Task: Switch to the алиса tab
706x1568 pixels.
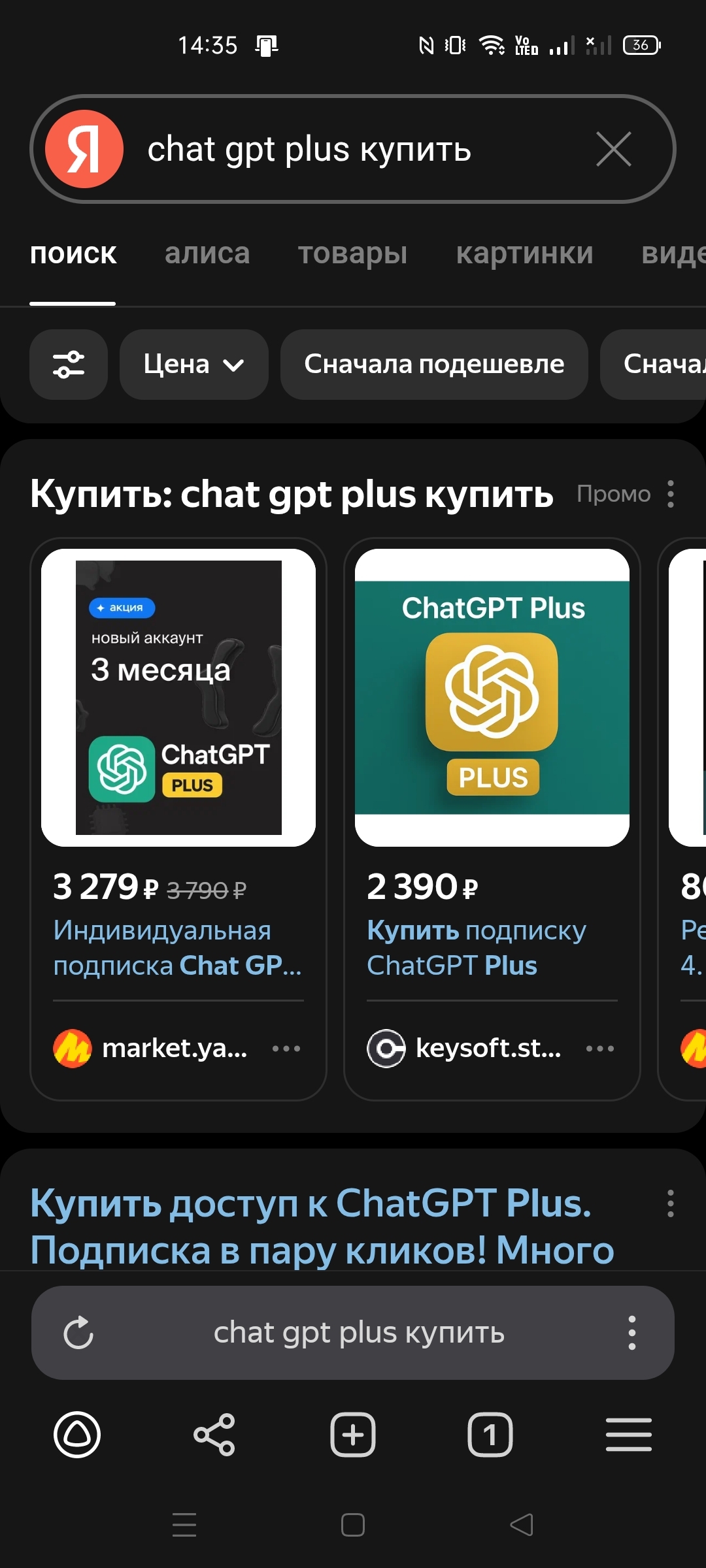Action: 207,253
